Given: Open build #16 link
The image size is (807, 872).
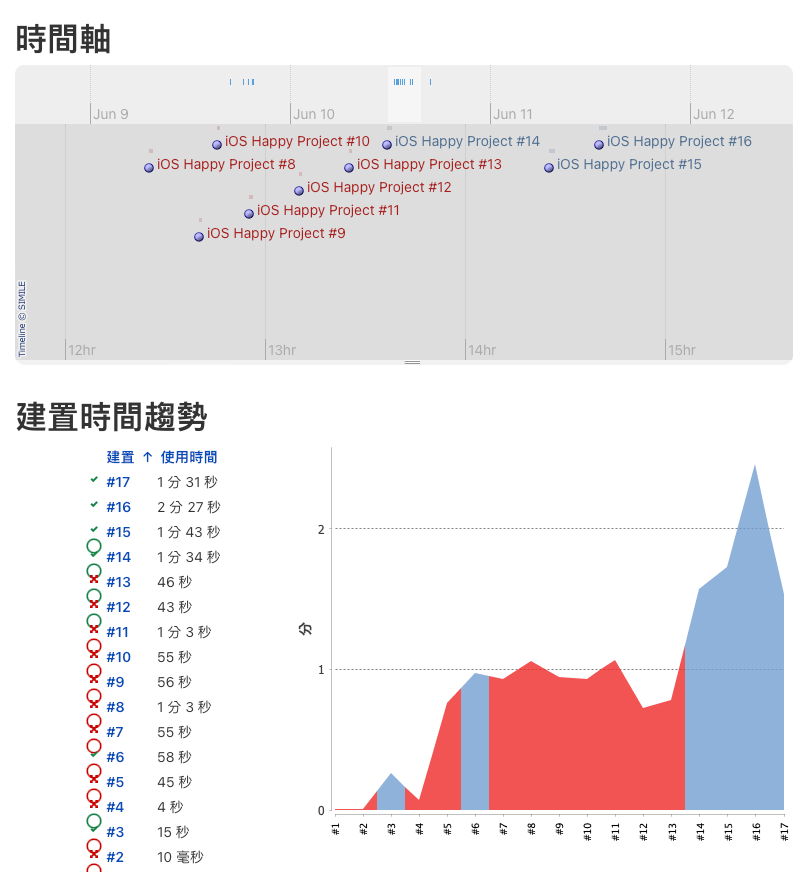Looking at the screenshot, I should 118,507.
